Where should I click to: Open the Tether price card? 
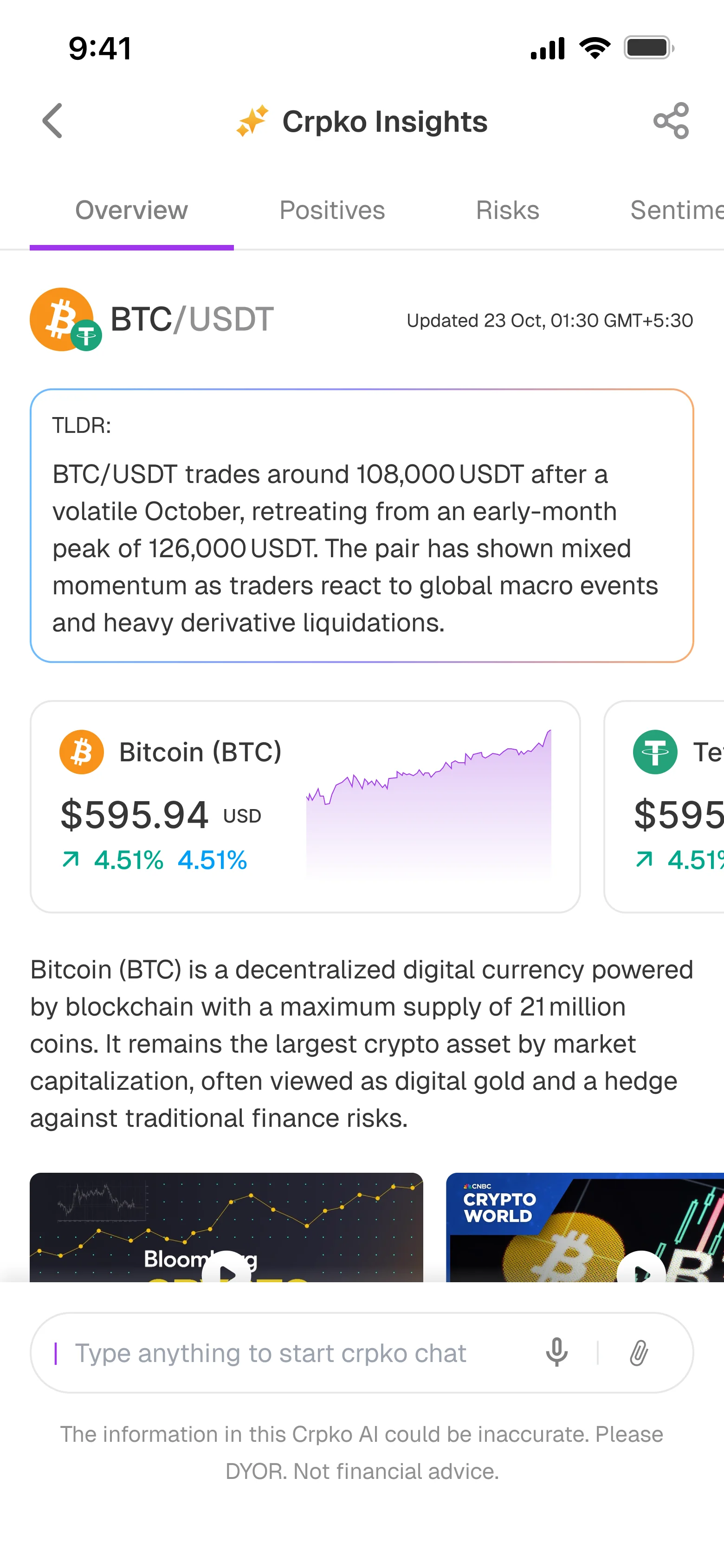tap(664, 806)
